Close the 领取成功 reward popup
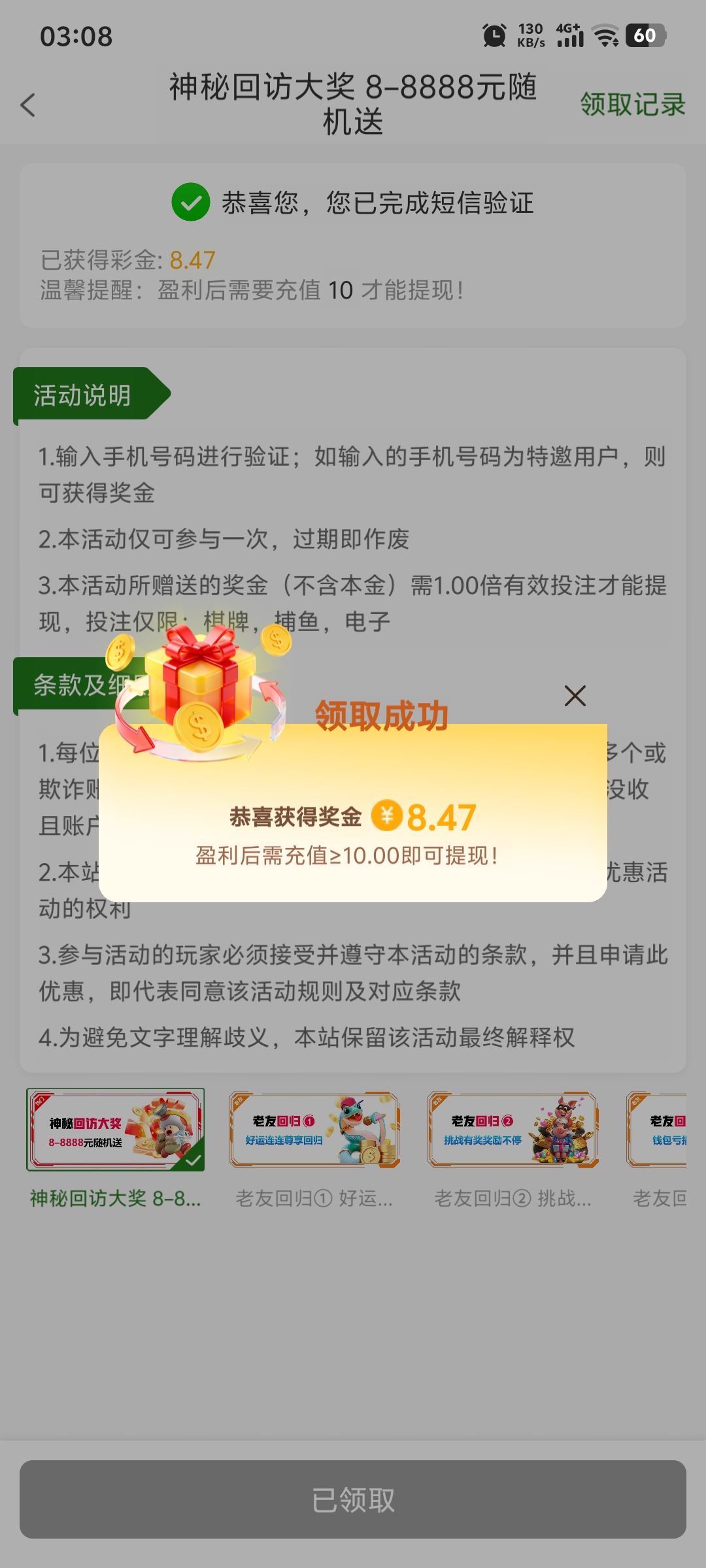This screenshot has width=706, height=1568. pyautogui.click(x=575, y=696)
